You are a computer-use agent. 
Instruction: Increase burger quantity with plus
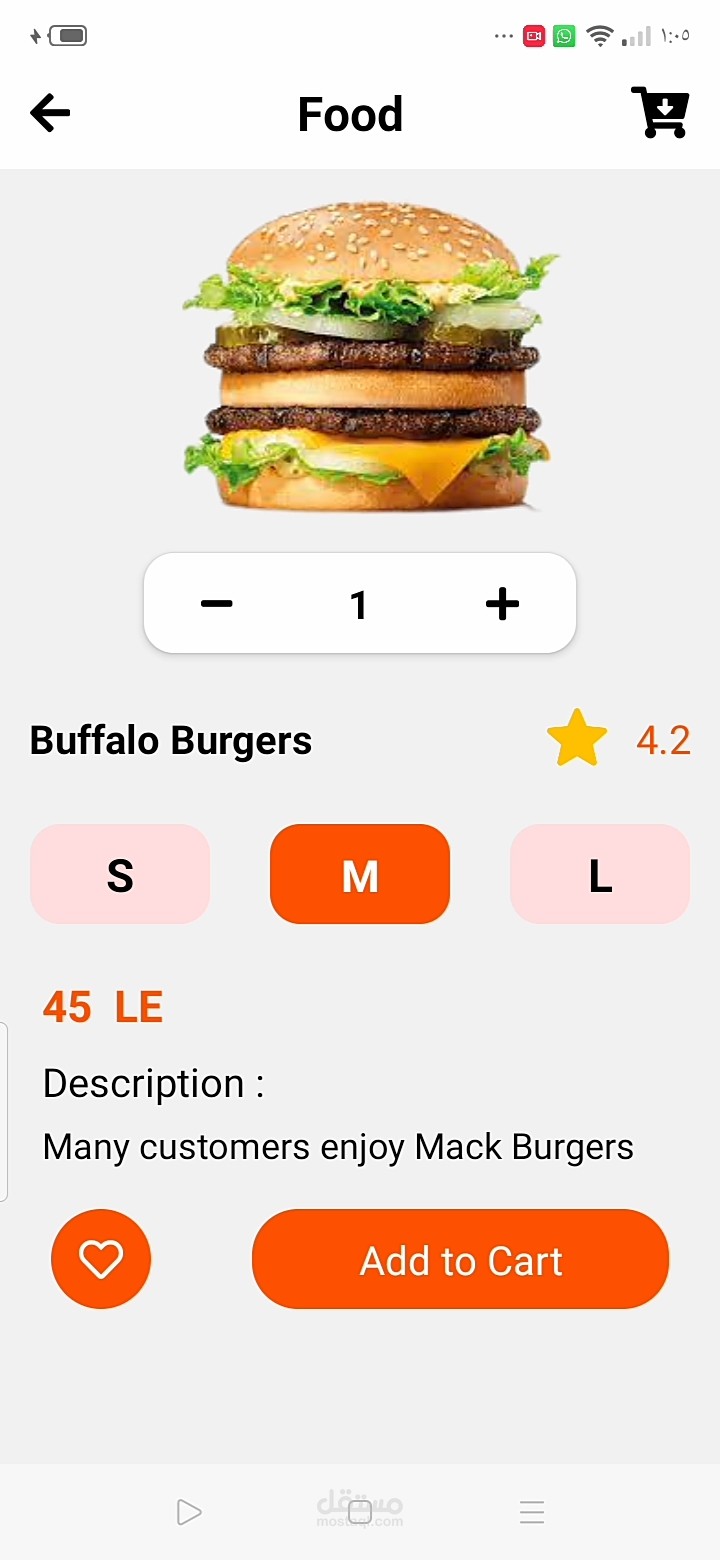(x=502, y=603)
